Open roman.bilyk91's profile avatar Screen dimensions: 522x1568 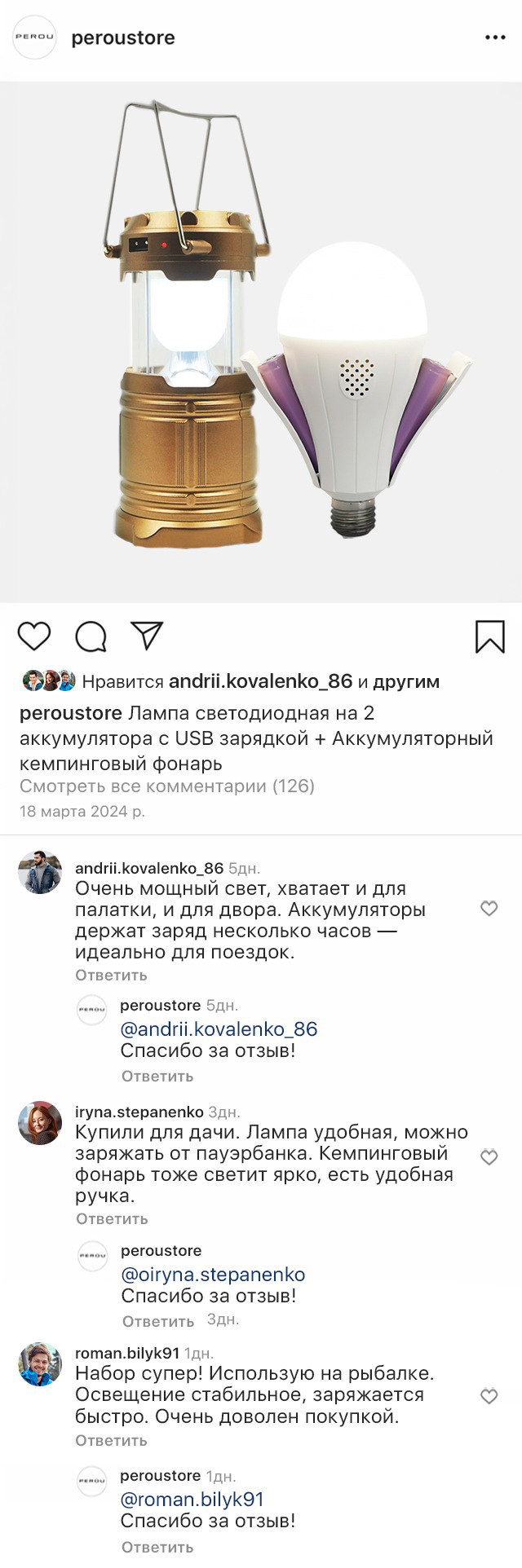coord(40,1364)
